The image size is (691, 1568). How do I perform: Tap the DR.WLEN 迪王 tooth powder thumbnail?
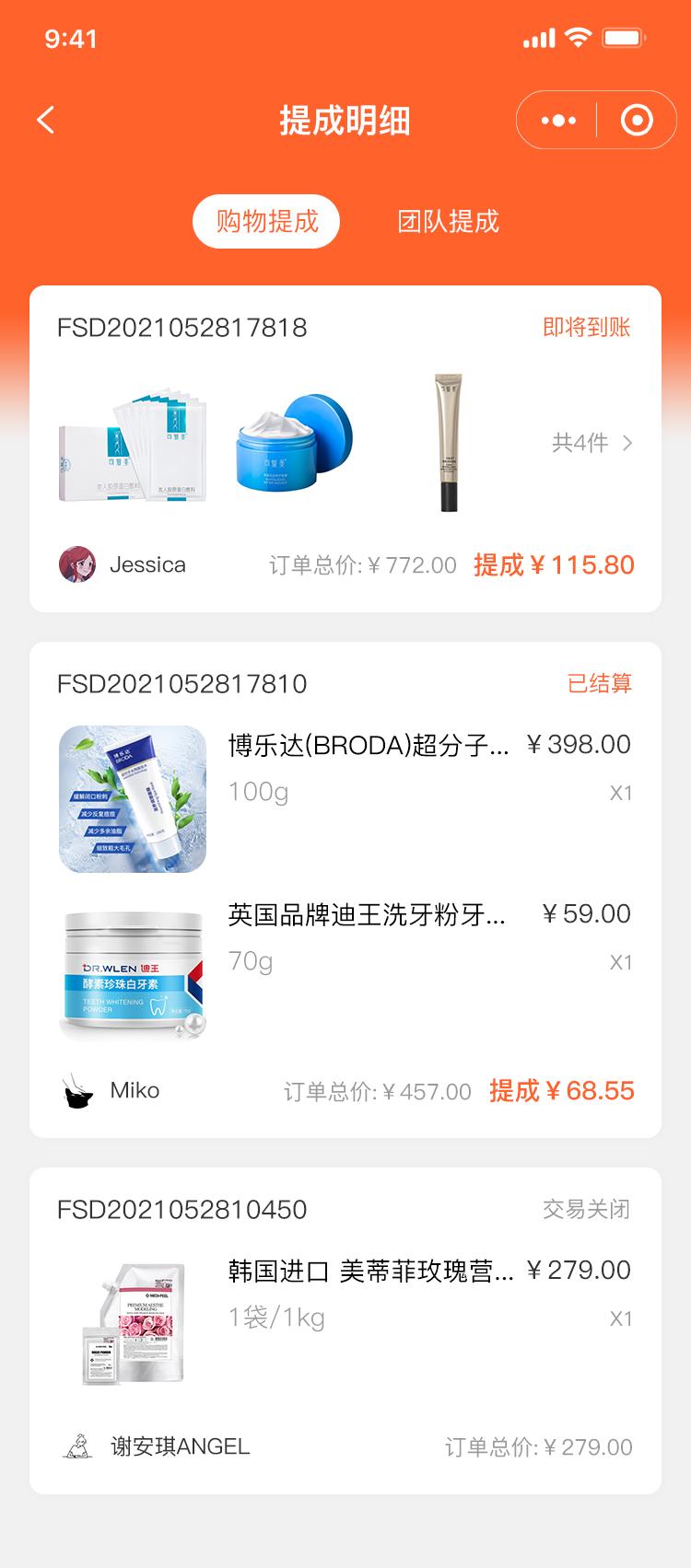click(132, 966)
